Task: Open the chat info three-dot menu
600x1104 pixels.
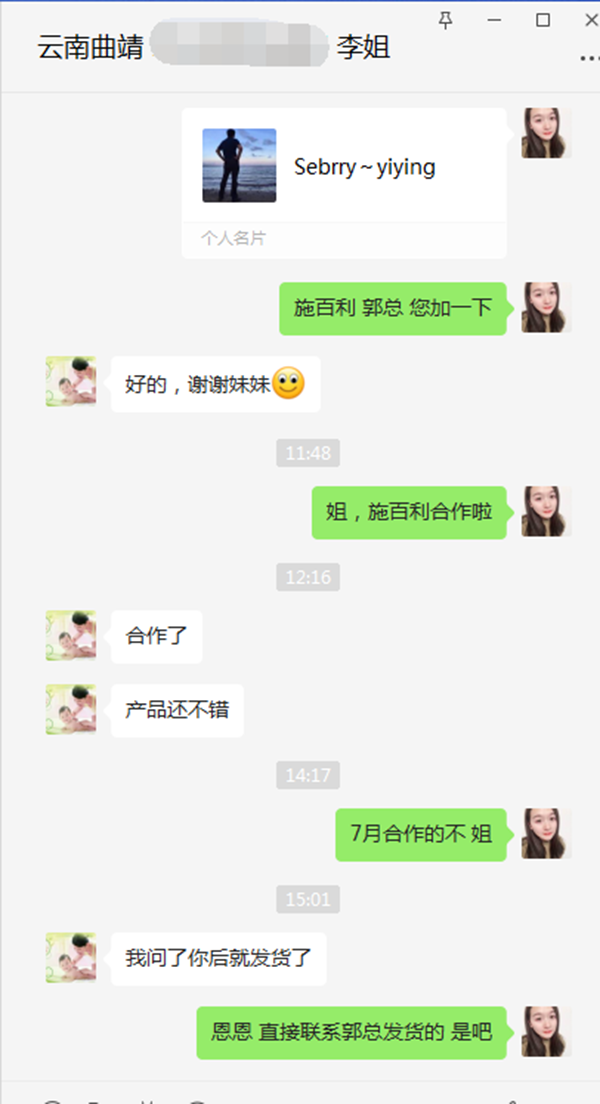Action: pos(588,58)
